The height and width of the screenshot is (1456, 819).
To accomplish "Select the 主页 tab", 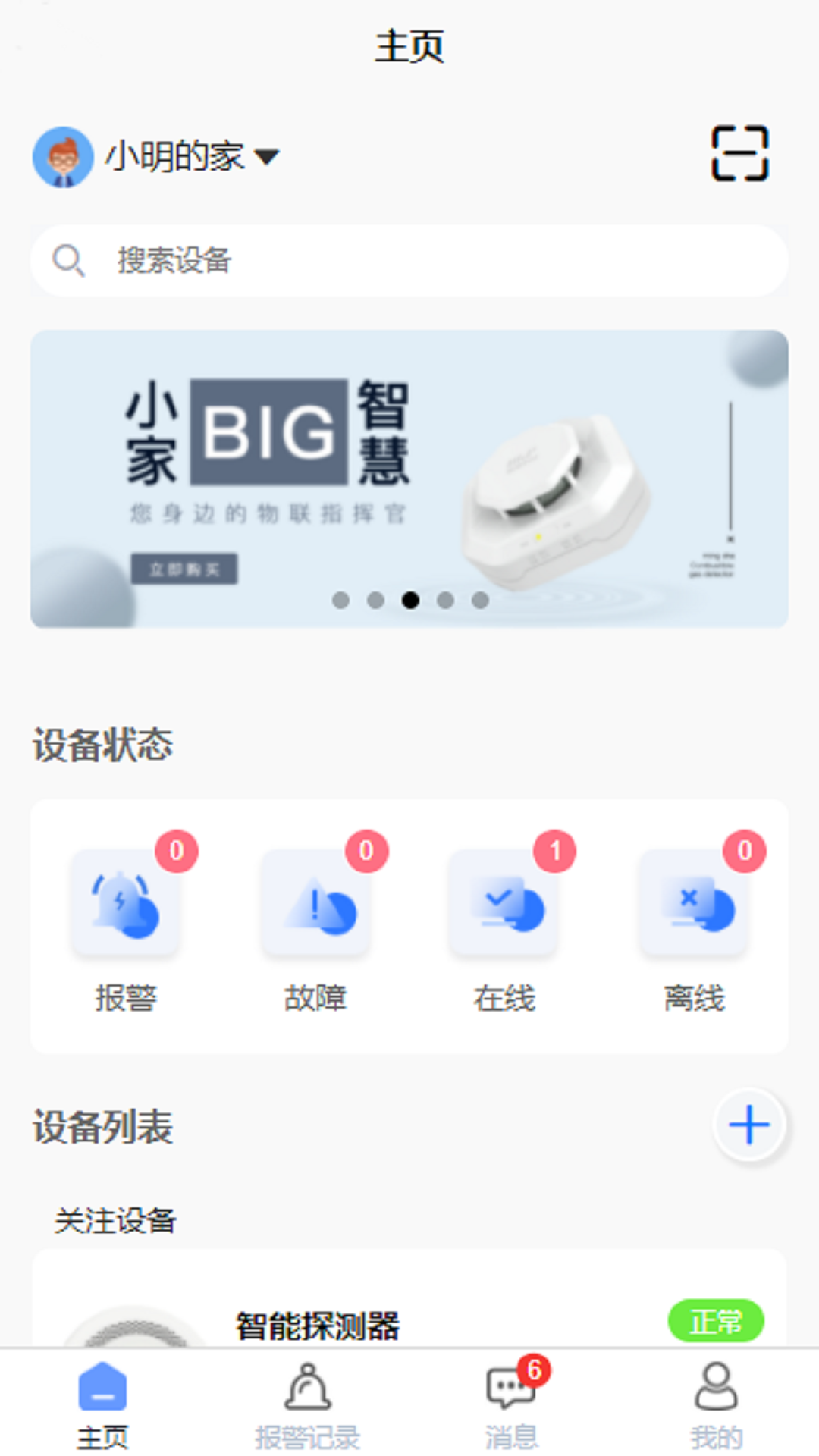I will point(102,1404).
